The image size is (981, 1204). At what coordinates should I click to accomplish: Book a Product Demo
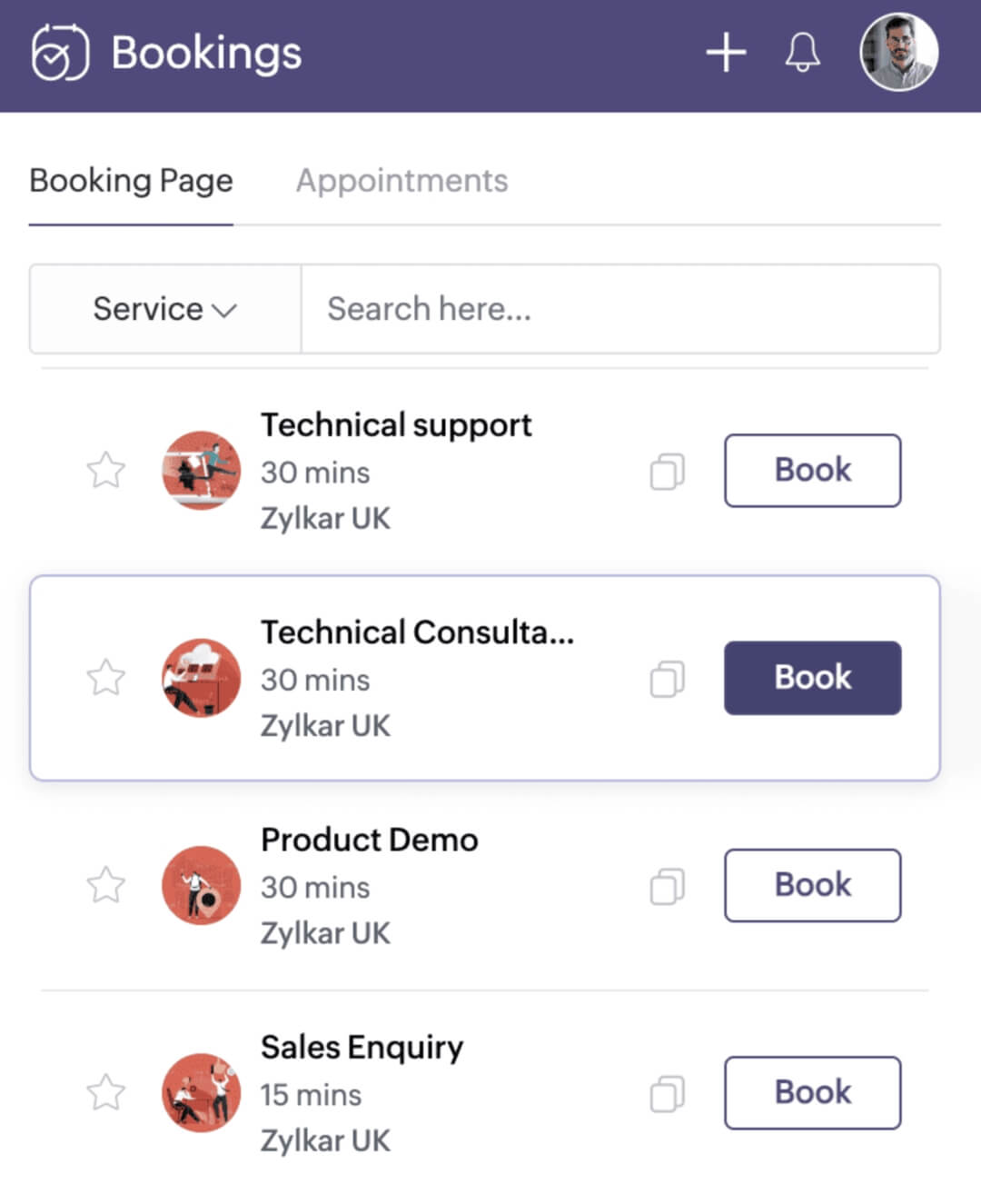coord(812,885)
